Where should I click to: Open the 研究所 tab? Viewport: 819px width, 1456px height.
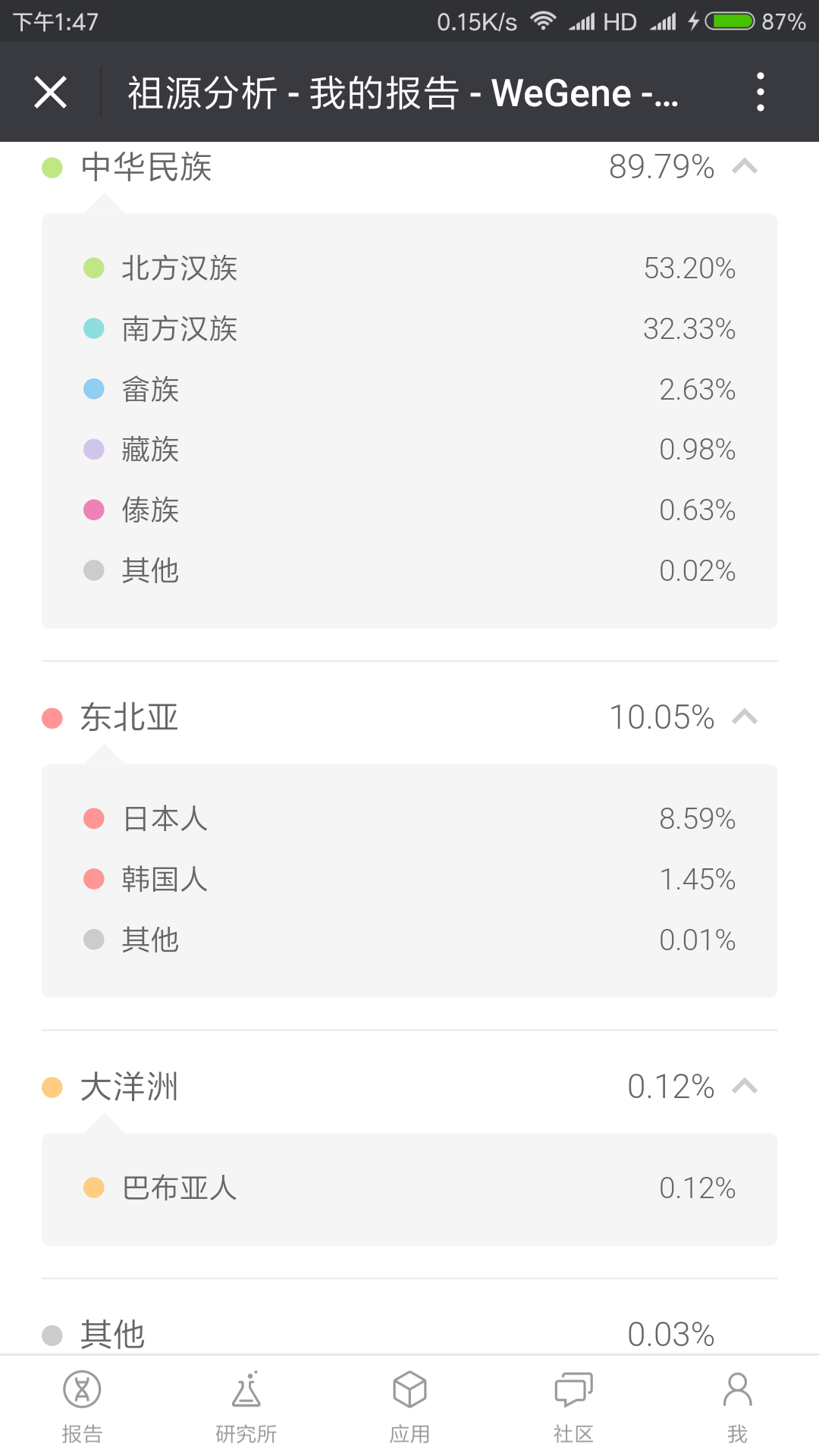(x=246, y=1407)
